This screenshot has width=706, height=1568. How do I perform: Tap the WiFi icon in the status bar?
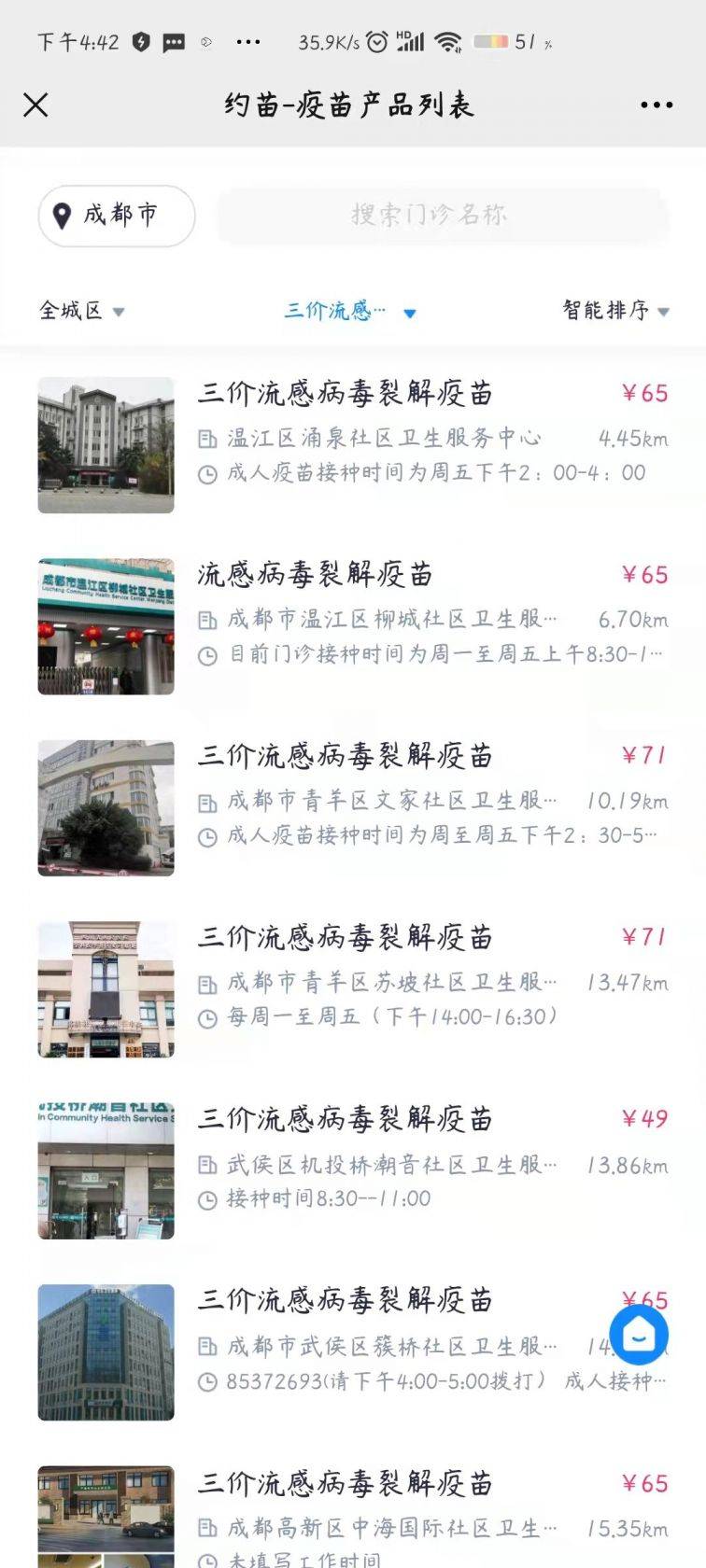448,39
